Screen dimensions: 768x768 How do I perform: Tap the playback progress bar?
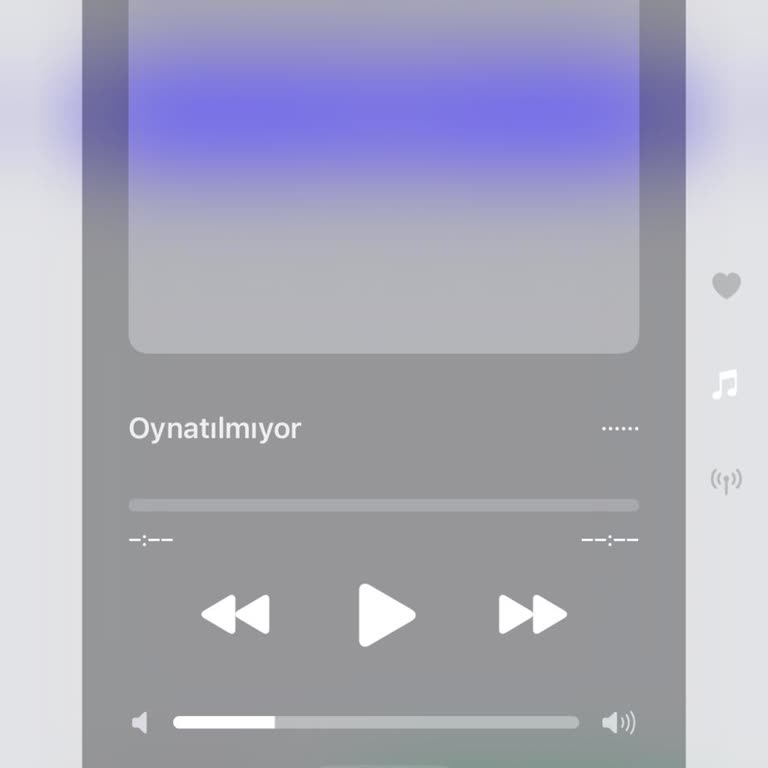click(x=383, y=505)
